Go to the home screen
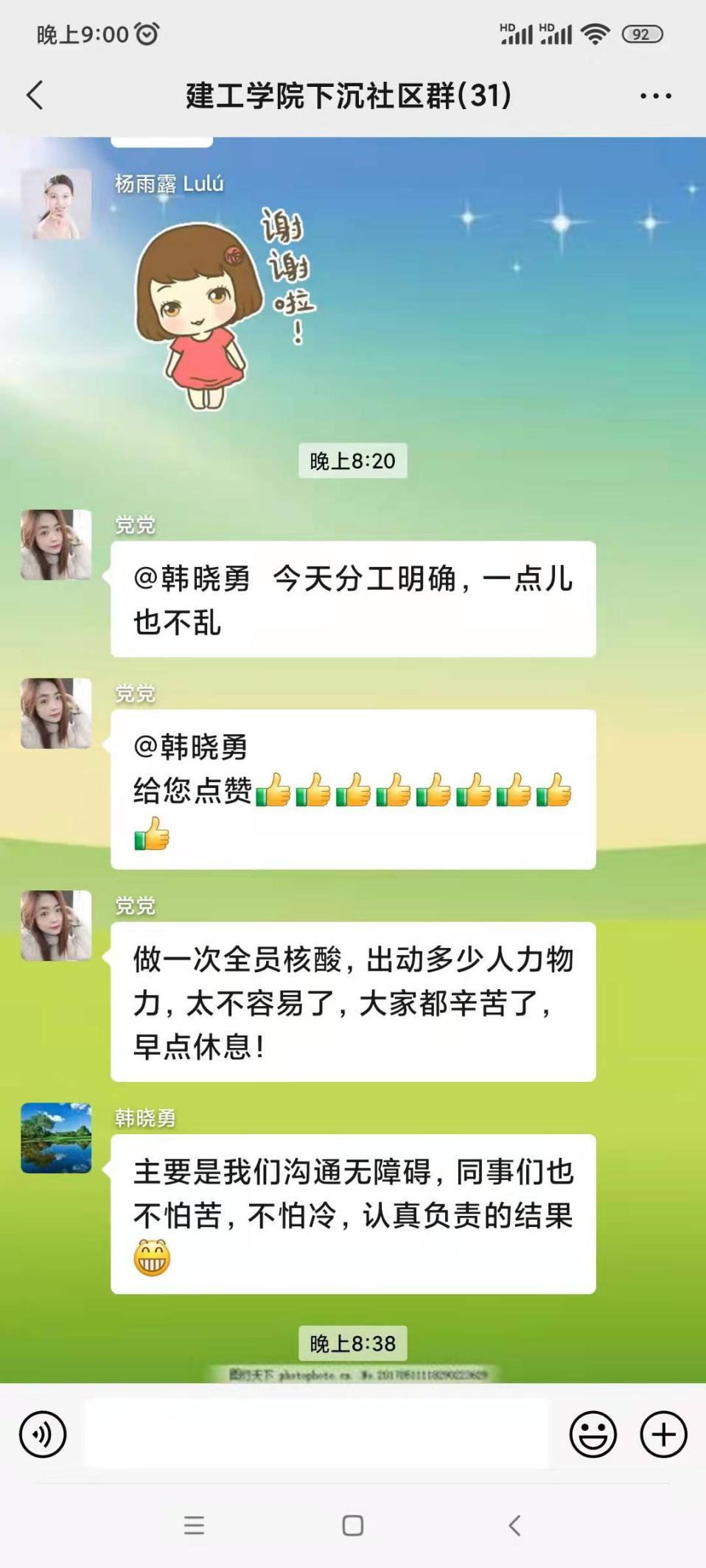The height and width of the screenshot is (1568, 706). point(353,1525)
